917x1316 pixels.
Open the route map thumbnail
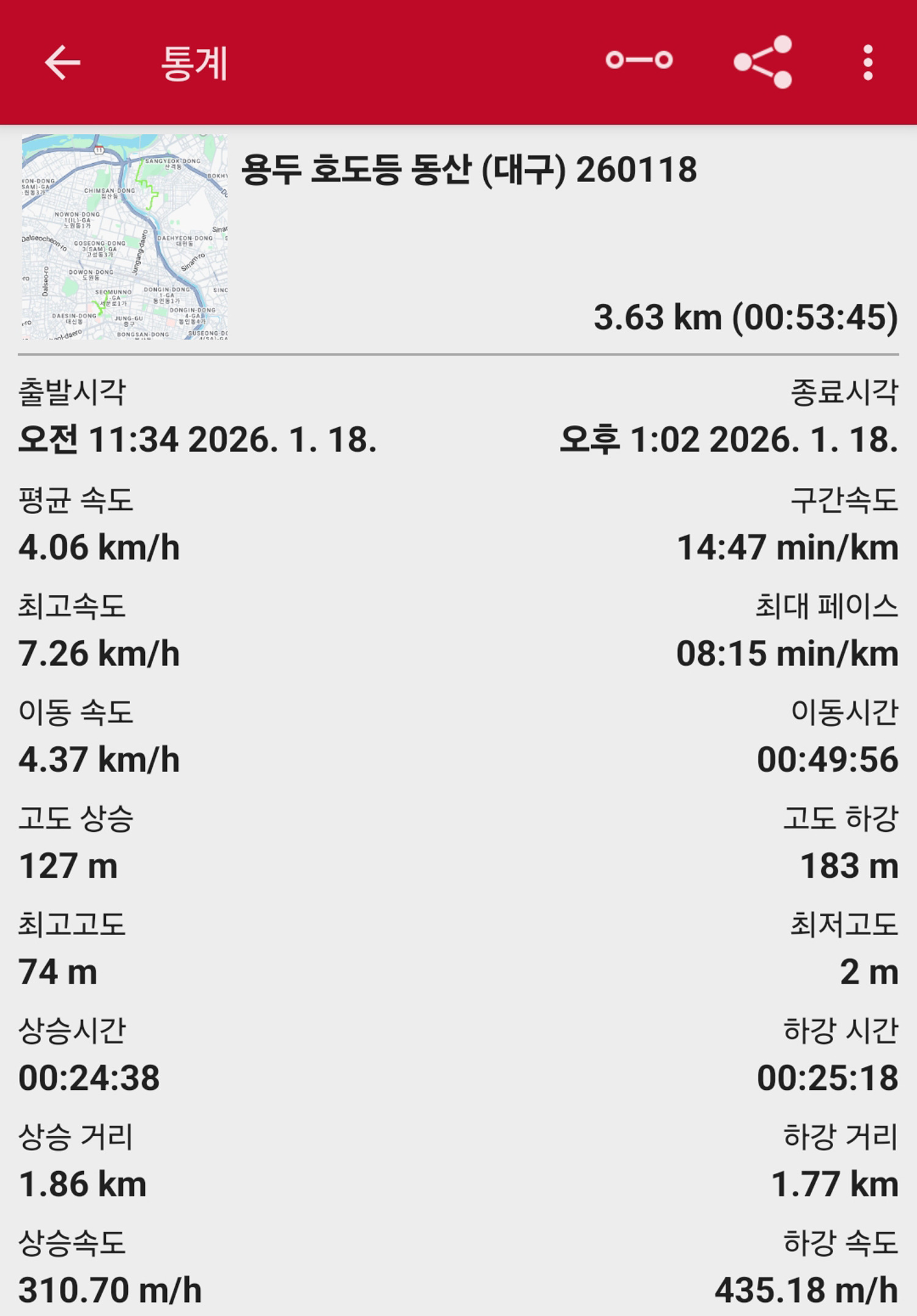125,237
